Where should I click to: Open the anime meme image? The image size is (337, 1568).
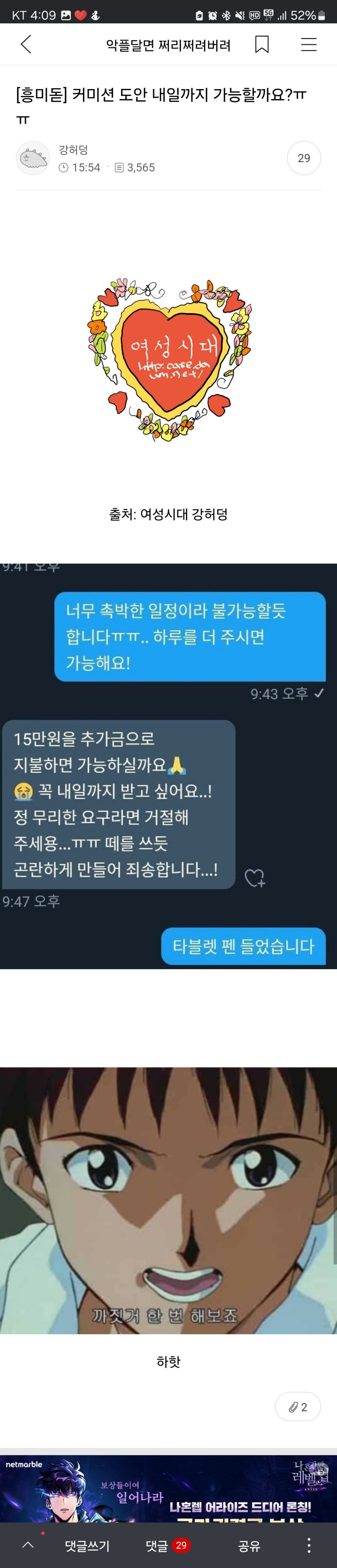[x=168, y=1200]
